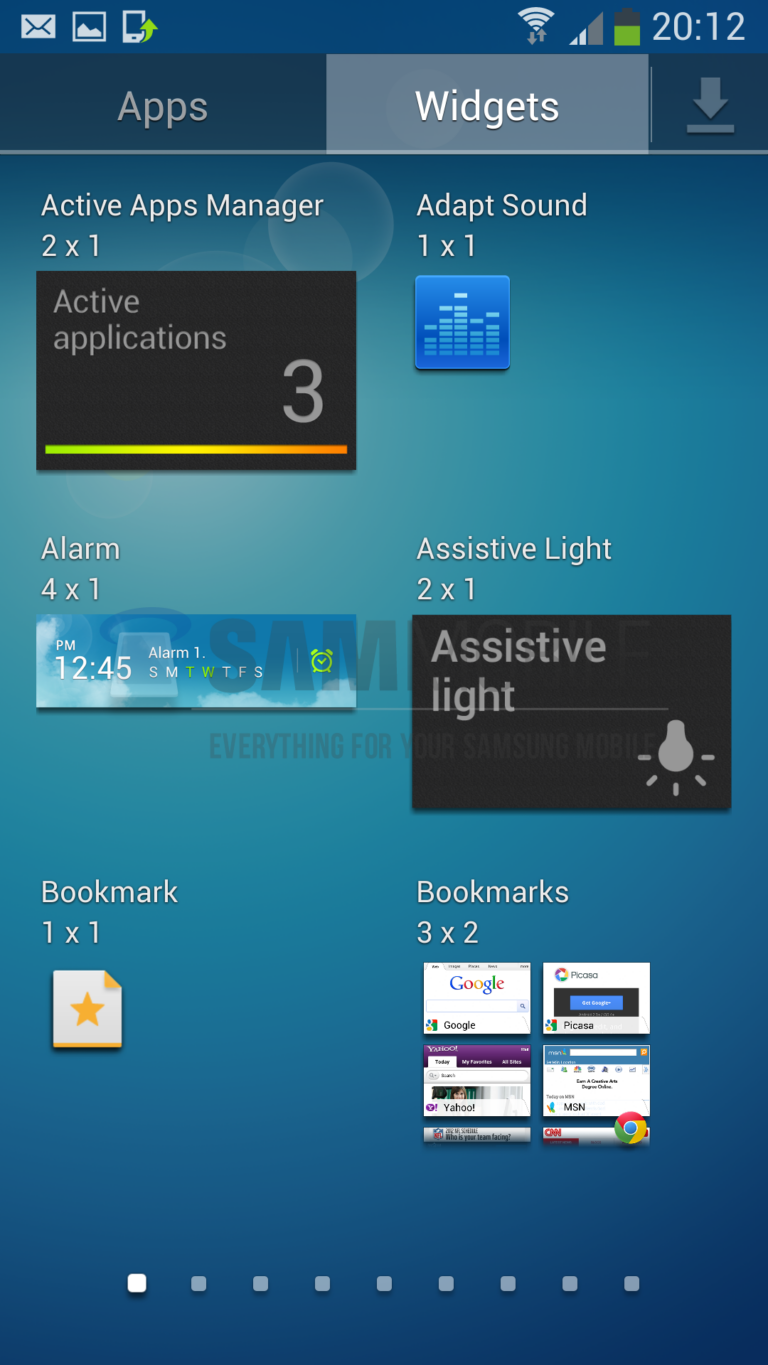Viewport: 768px width, 1365px height.
Task: Select the Widgets tab
Action: 486,103
